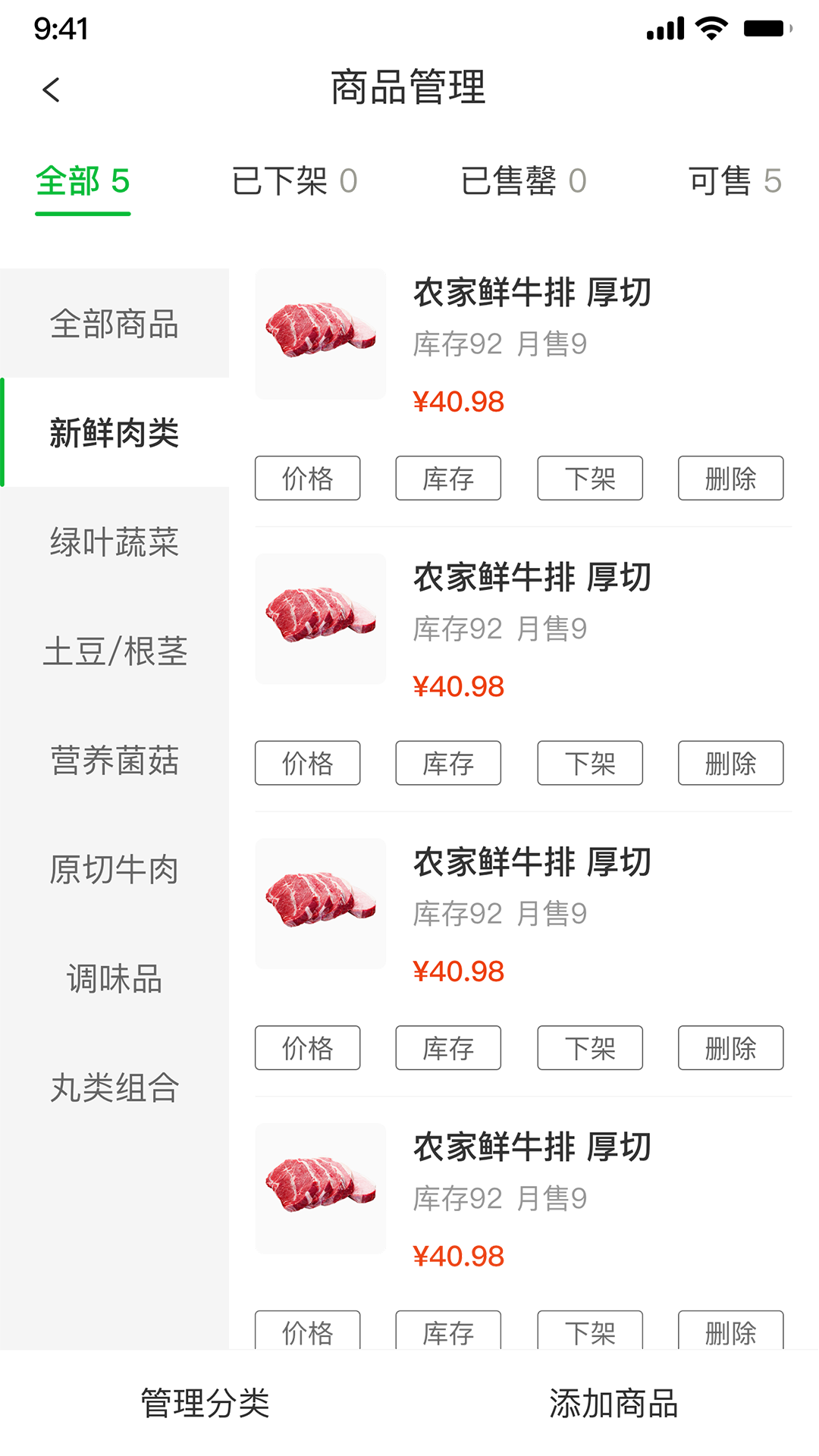The width and height of the screenshot is (819, 1456).
Task: Open the 绿叶蔬菜 category
Action: coord(115,542)
